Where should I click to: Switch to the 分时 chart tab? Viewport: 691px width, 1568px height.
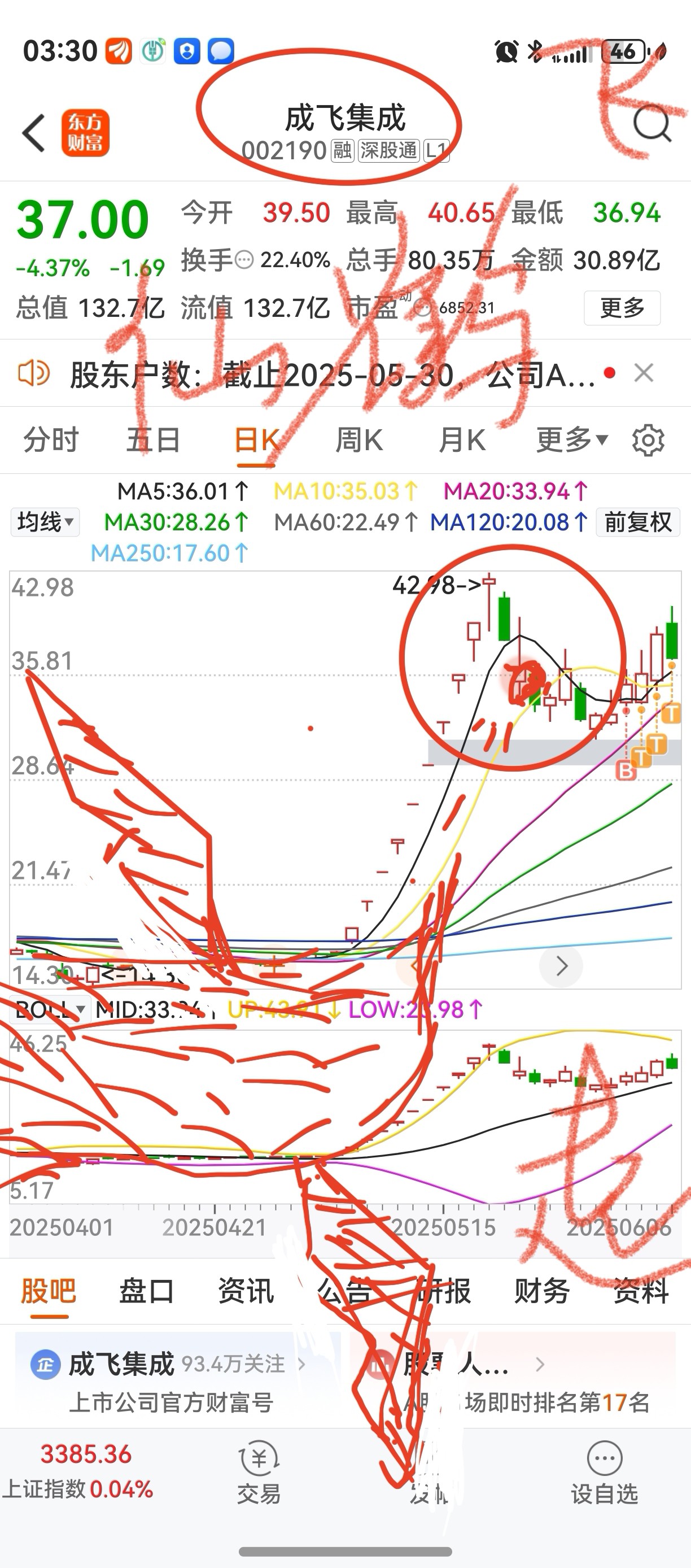point(51,439)
